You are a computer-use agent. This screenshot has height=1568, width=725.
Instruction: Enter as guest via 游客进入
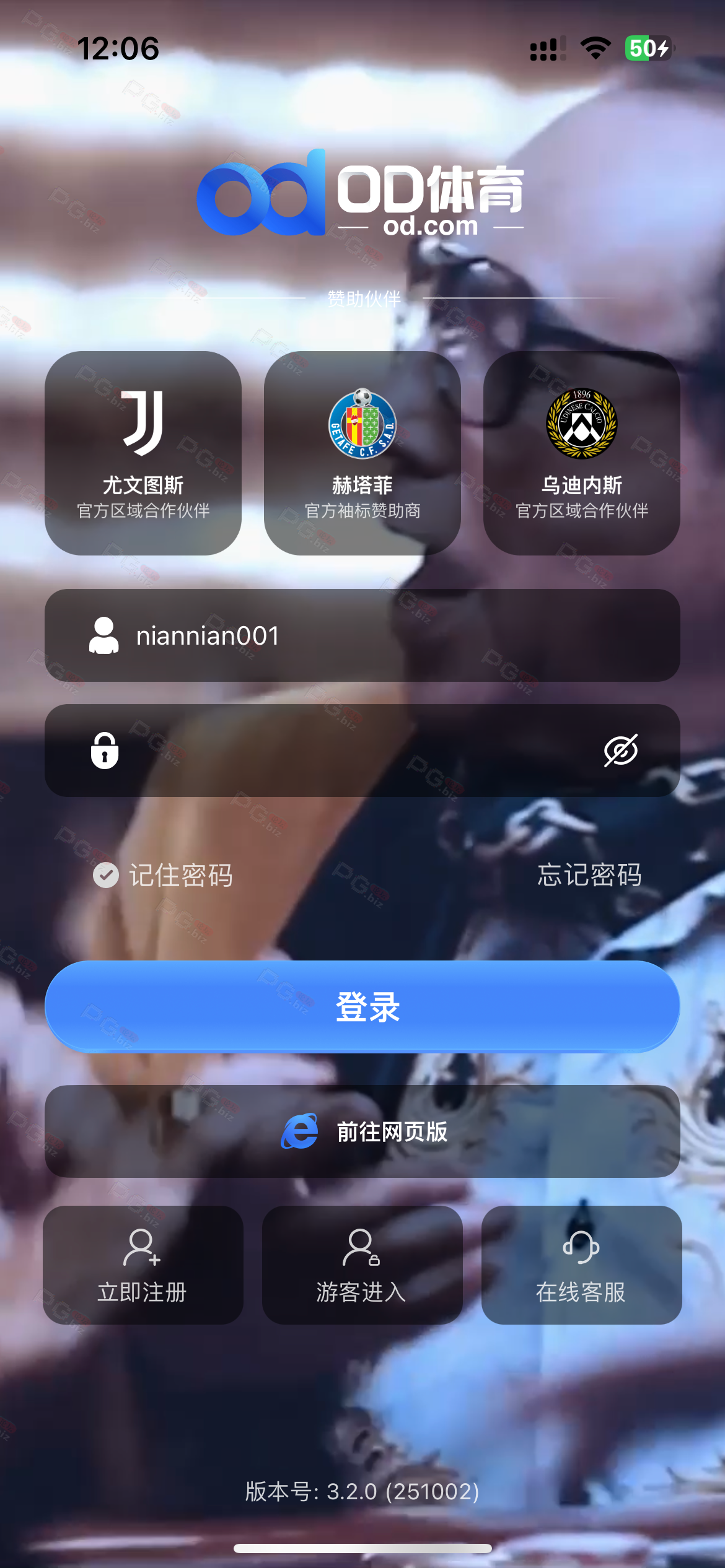[x=362, y=1265]
